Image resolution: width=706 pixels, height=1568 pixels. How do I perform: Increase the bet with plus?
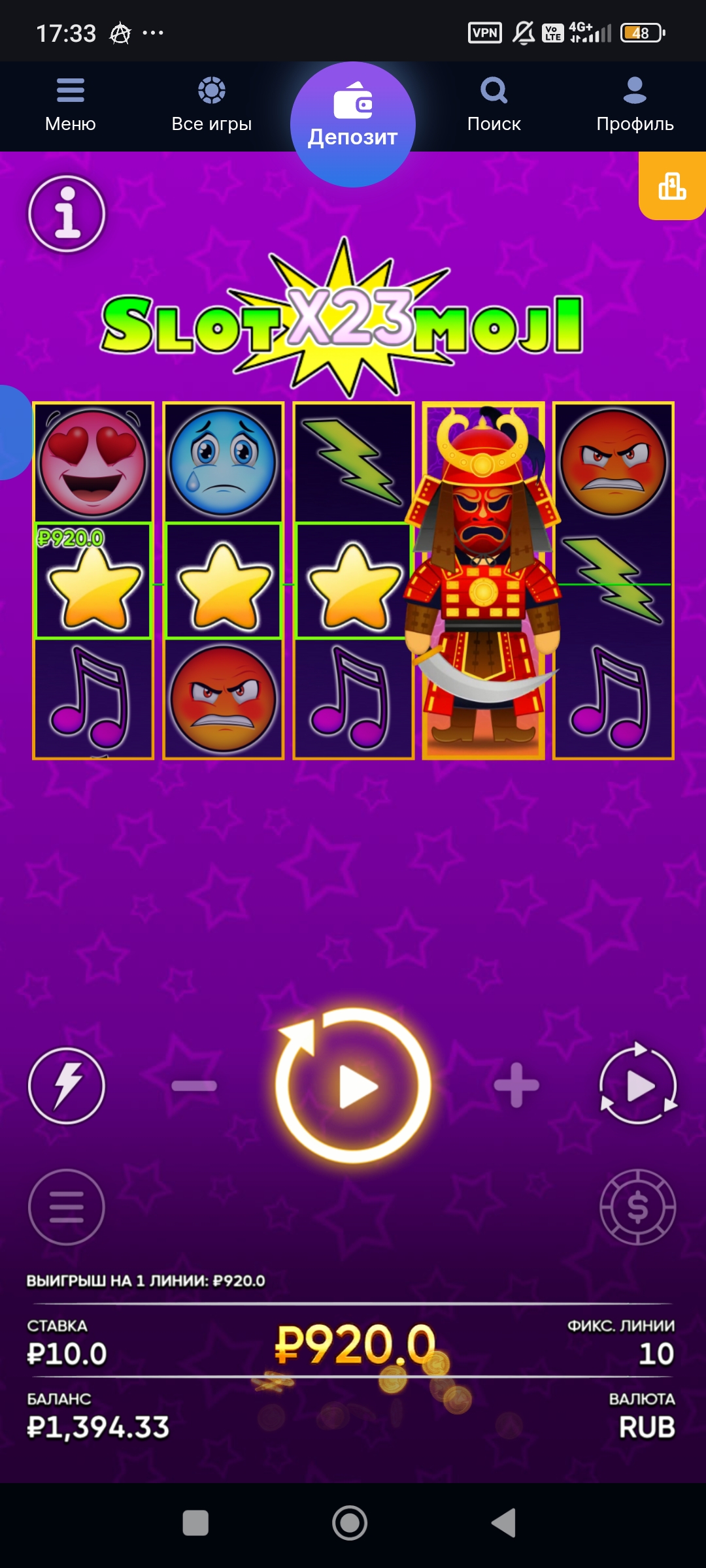tap(516, 1086)
